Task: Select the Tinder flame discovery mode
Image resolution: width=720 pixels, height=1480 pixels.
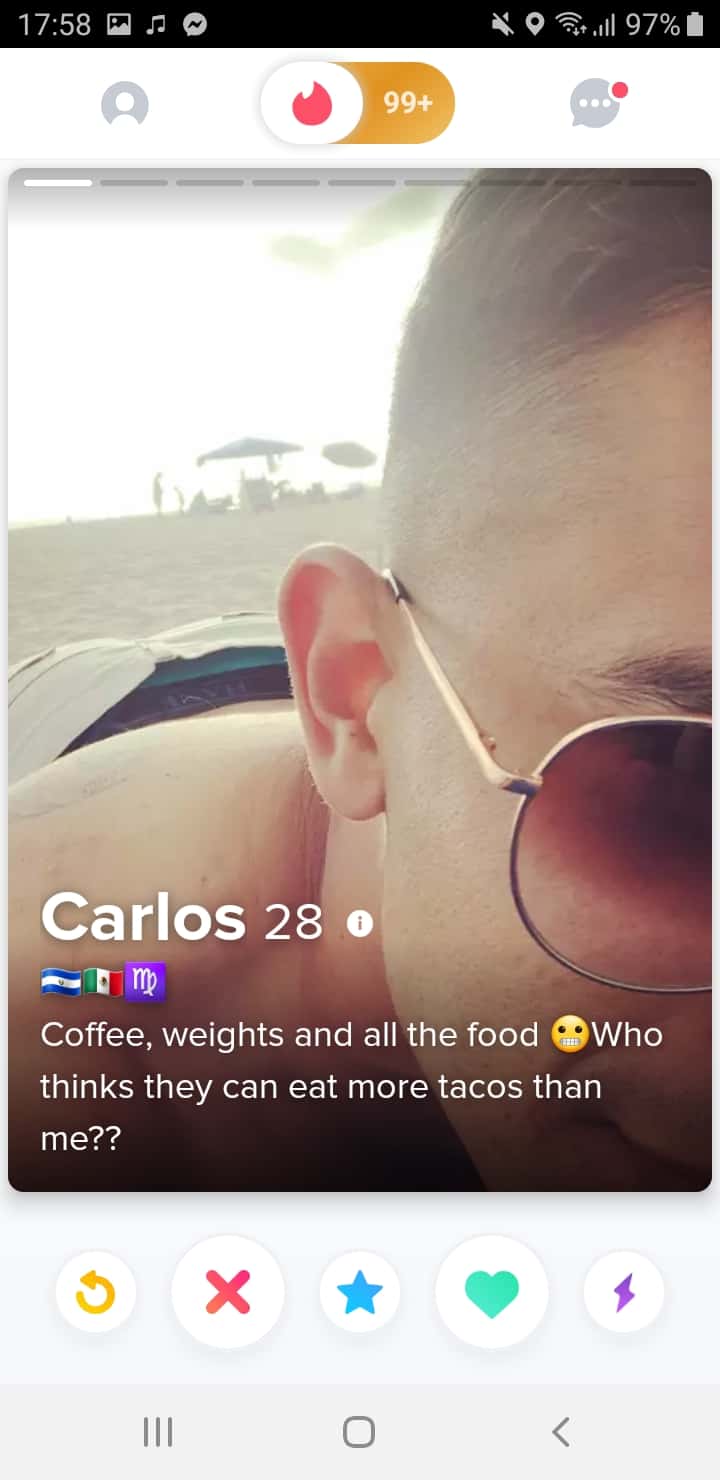Action: tap(312, 103)
